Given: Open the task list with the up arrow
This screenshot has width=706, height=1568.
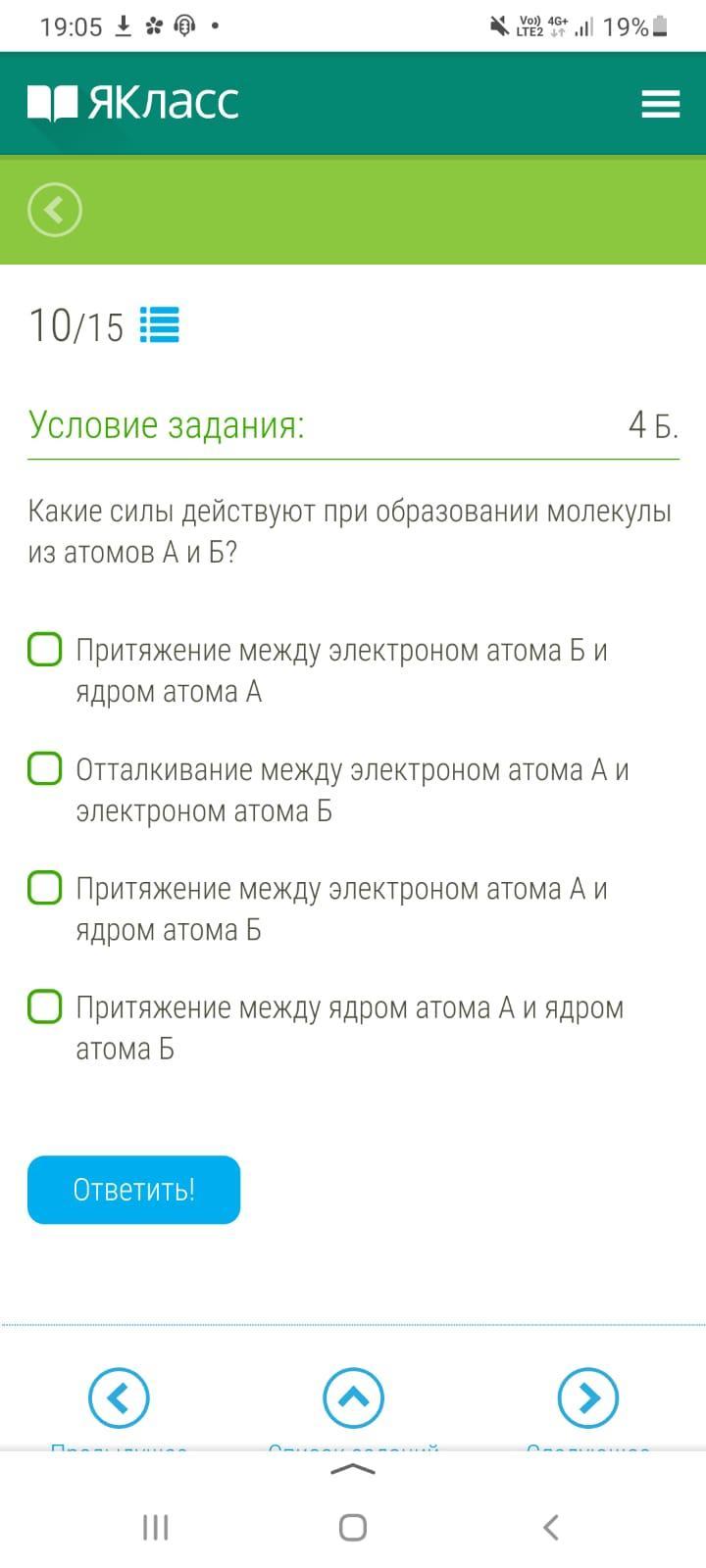Looking at the screenshot, I should (353, 1398).
